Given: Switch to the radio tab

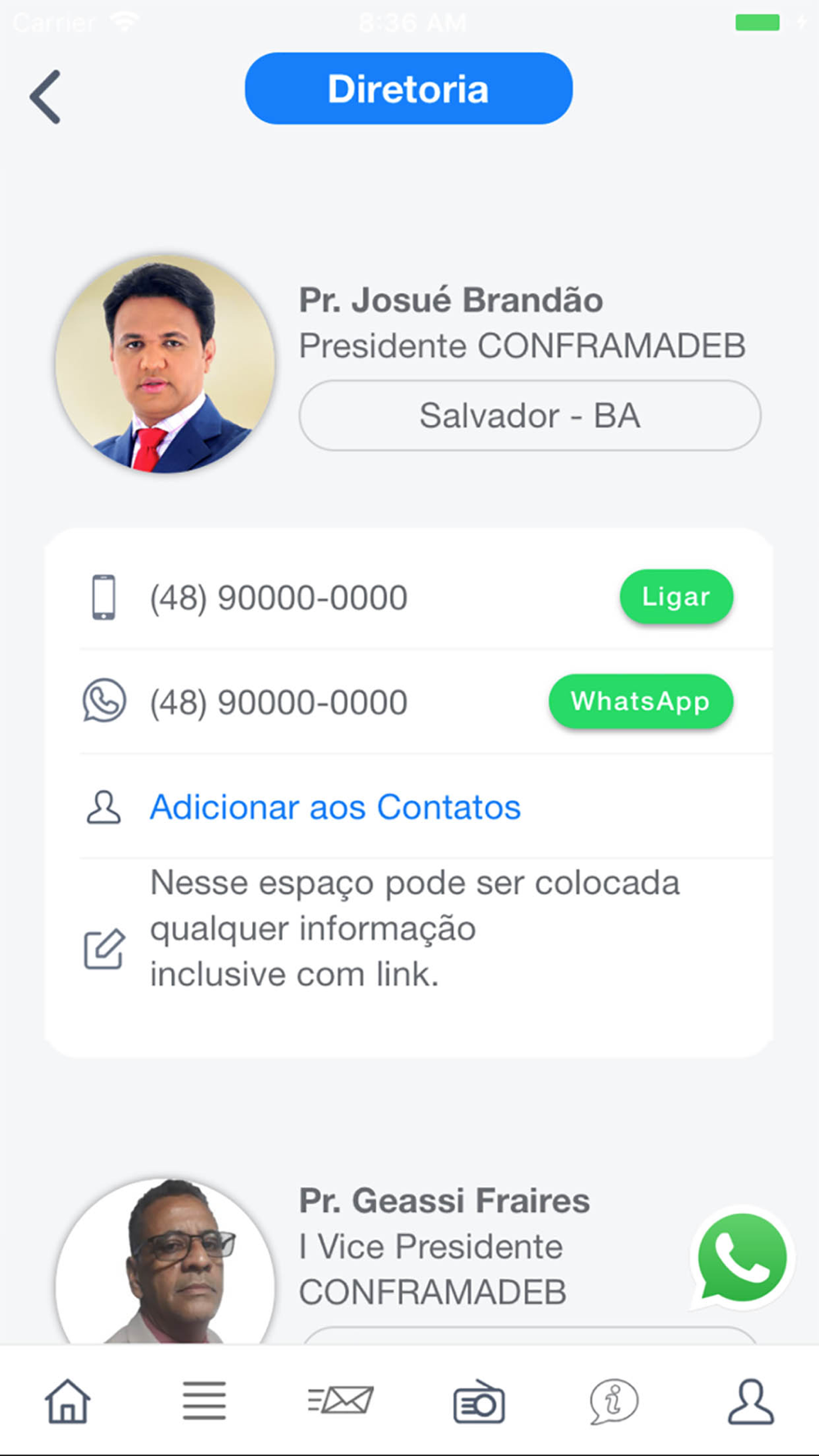Looking at the screenshot, I should pos(478,1401).
